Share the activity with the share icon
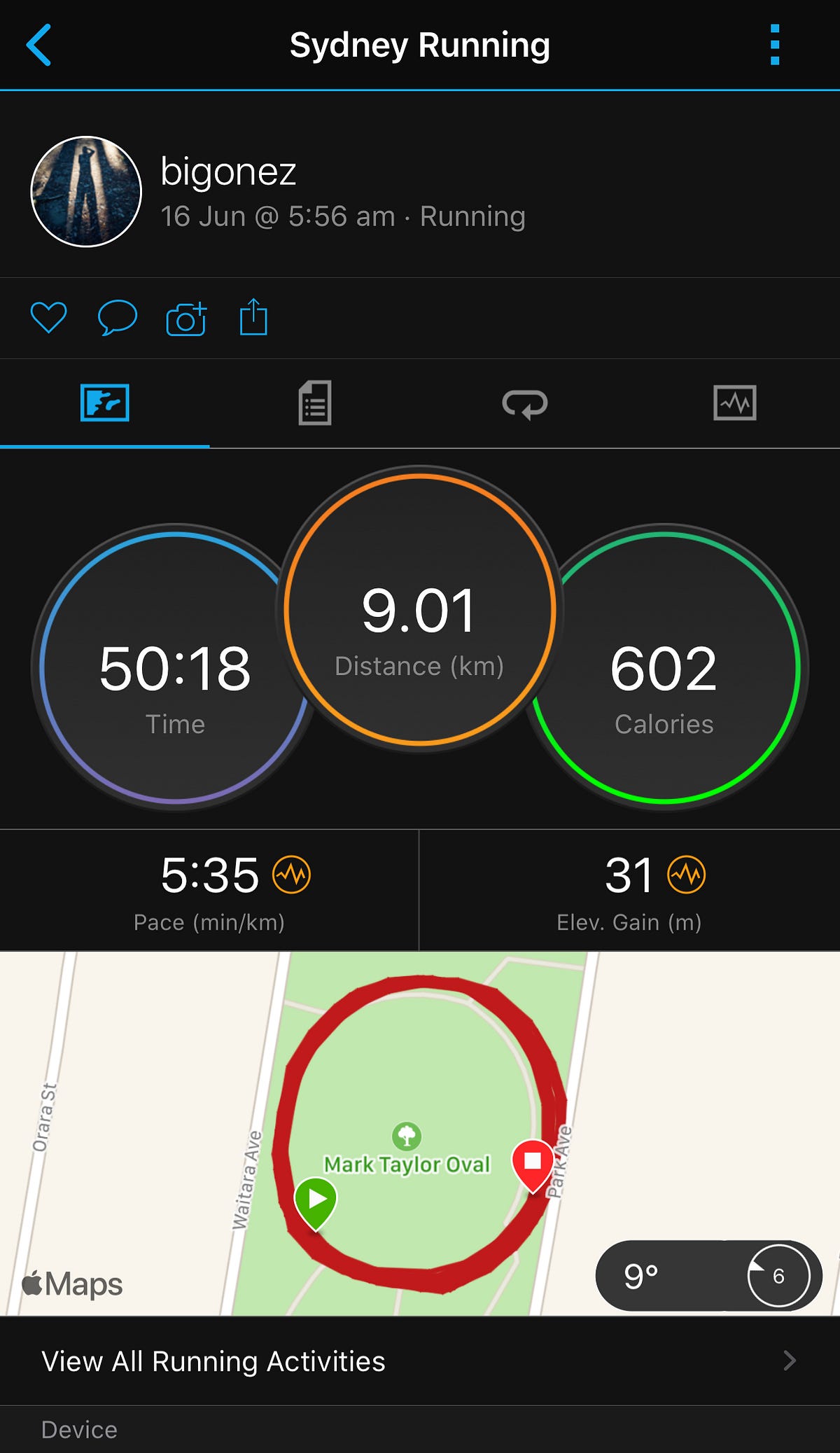Image resolution: width=840 pixels, height=1453 pixels. click(254, 318)
